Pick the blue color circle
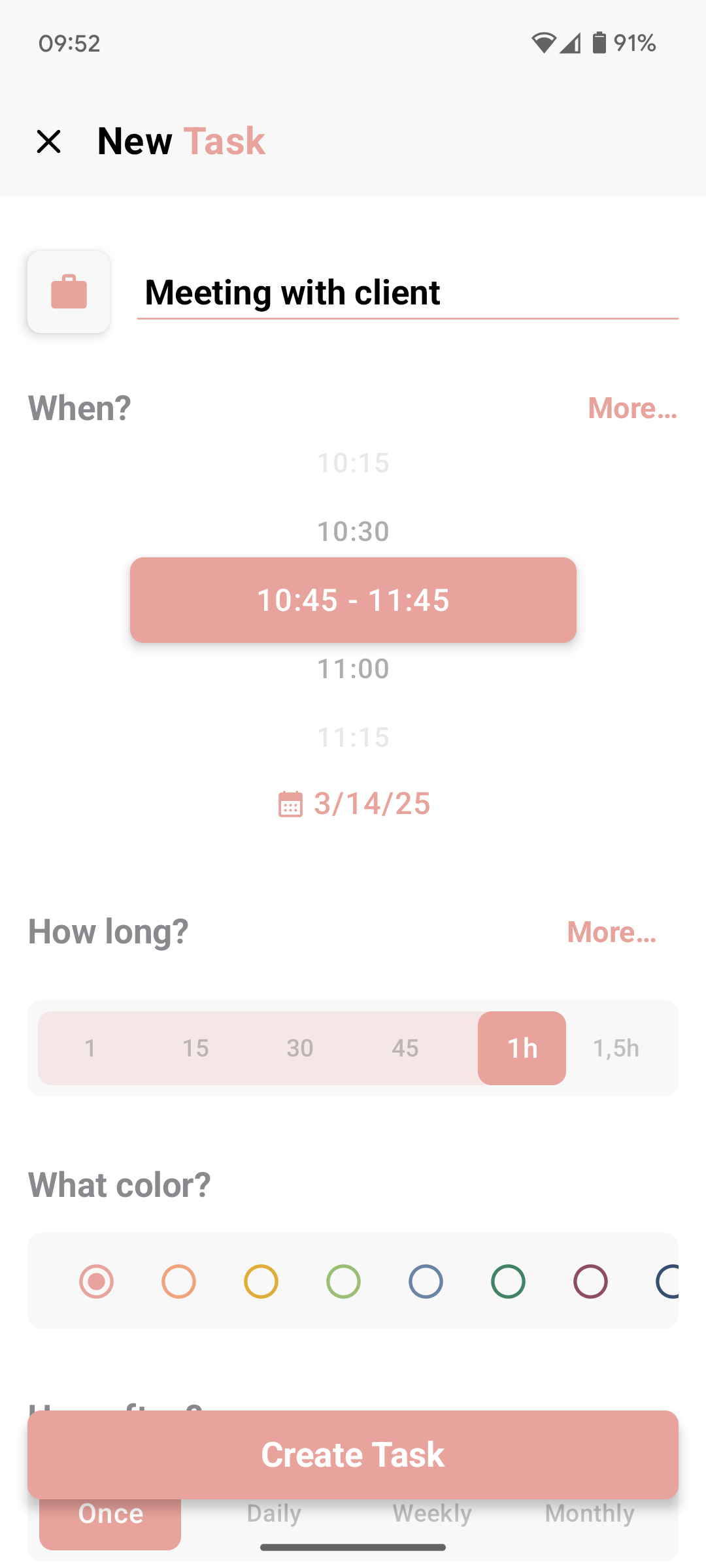706x1568 pixels. click(426, 1281)
